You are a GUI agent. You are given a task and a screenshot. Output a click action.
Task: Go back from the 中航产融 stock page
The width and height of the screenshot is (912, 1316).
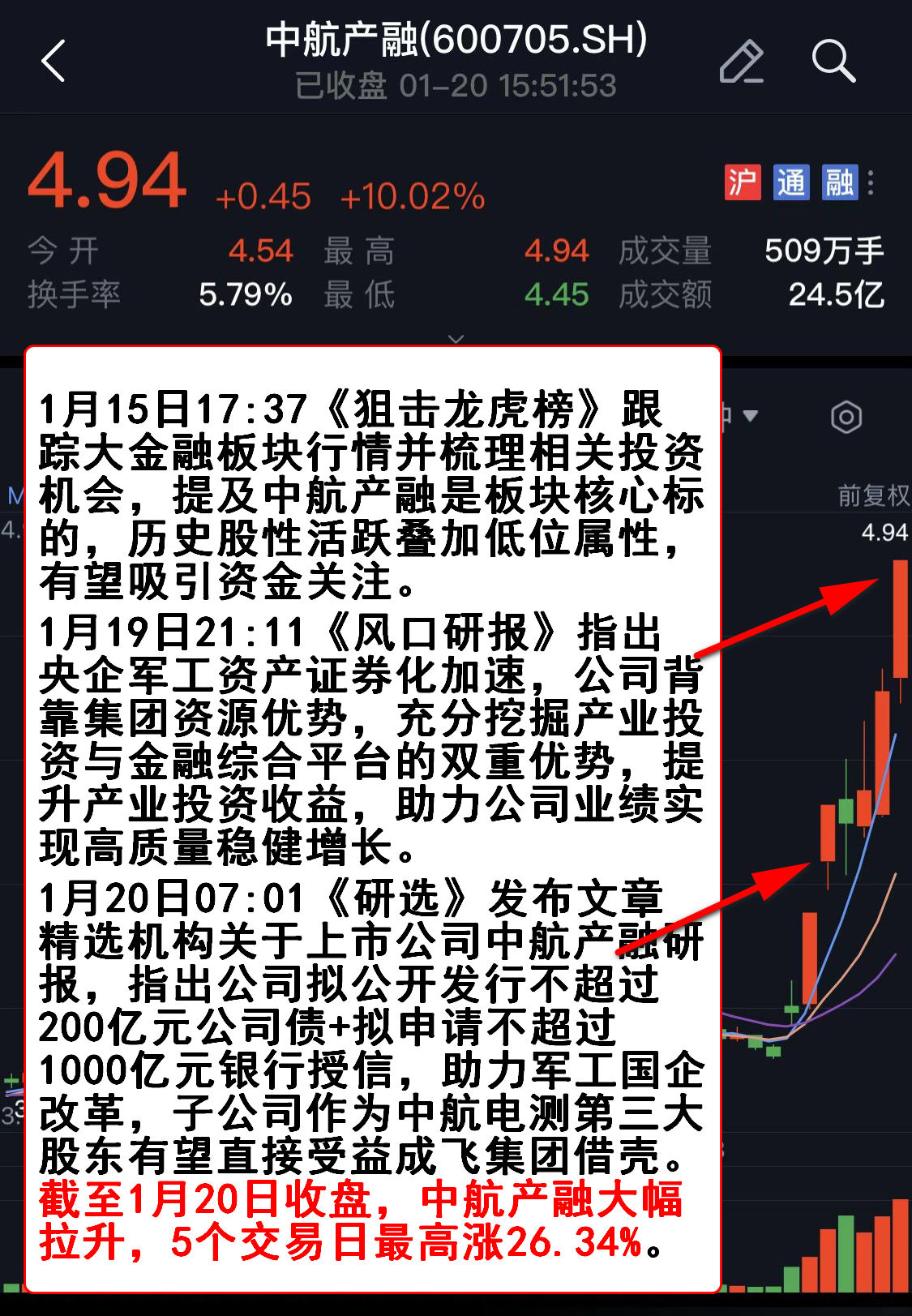coord(54,61)
